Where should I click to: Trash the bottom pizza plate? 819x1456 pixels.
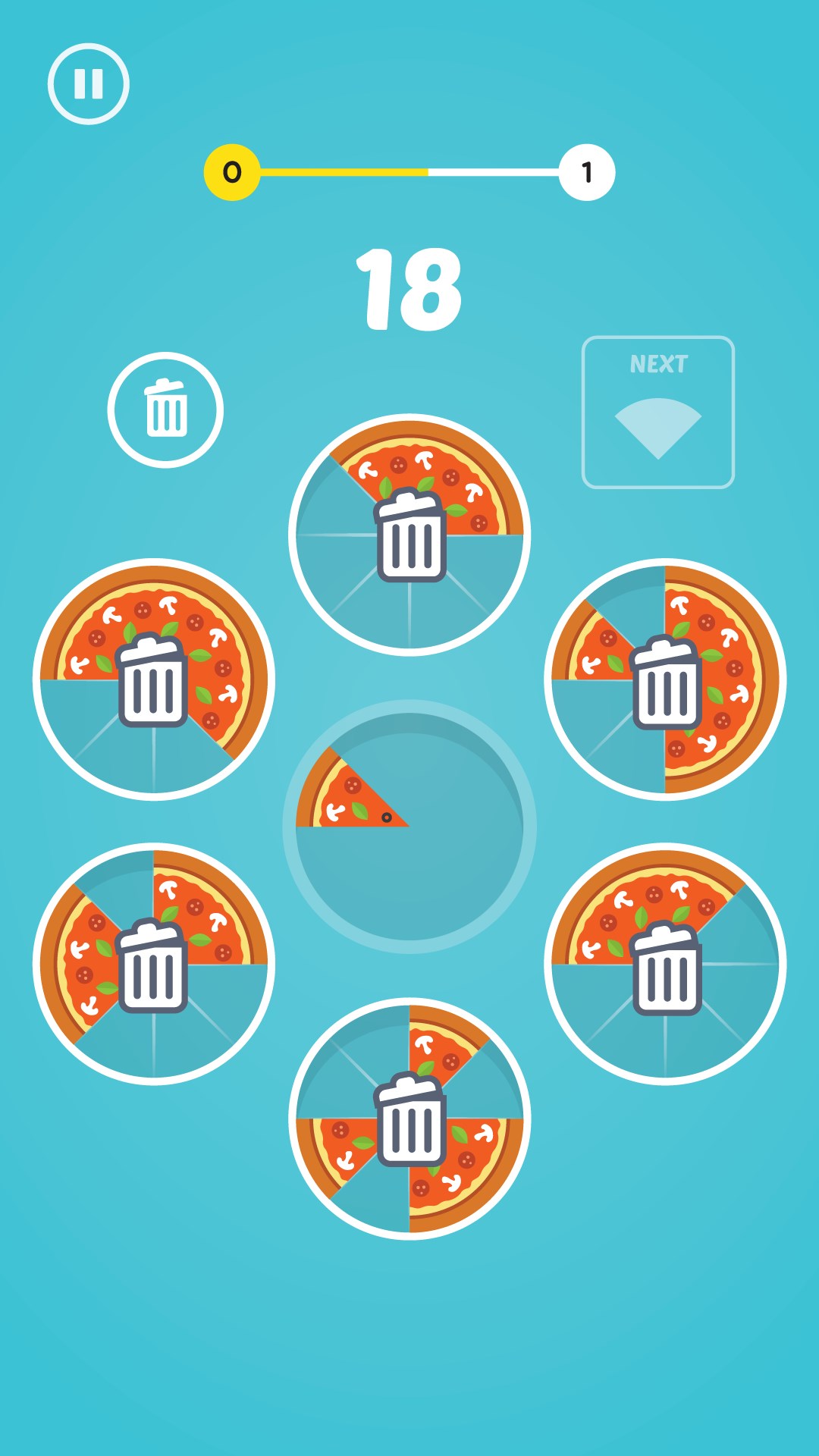click(x=410, y=1119)
